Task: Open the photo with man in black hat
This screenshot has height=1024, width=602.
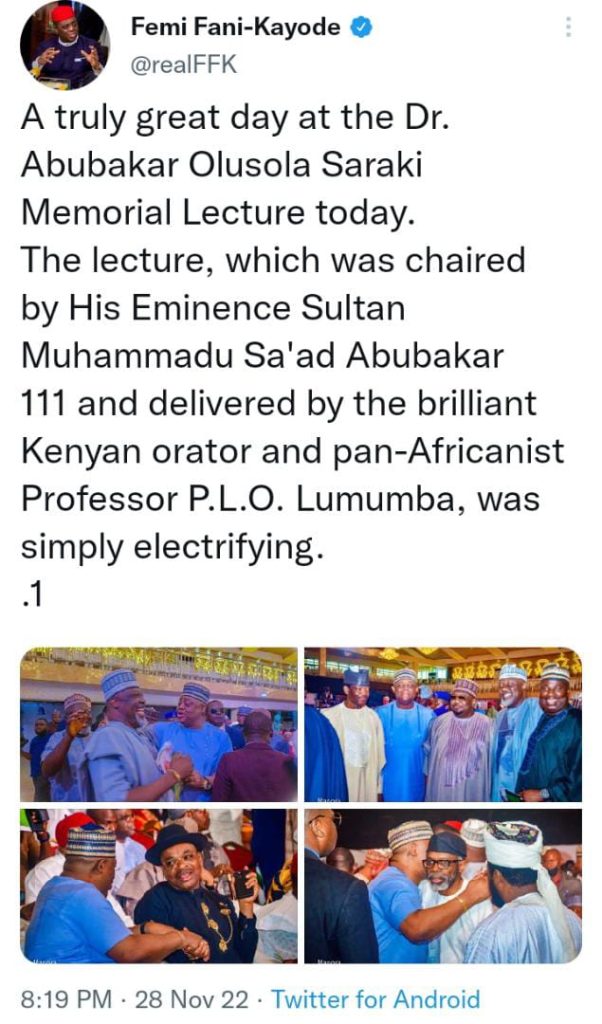Action: [159, 886]
